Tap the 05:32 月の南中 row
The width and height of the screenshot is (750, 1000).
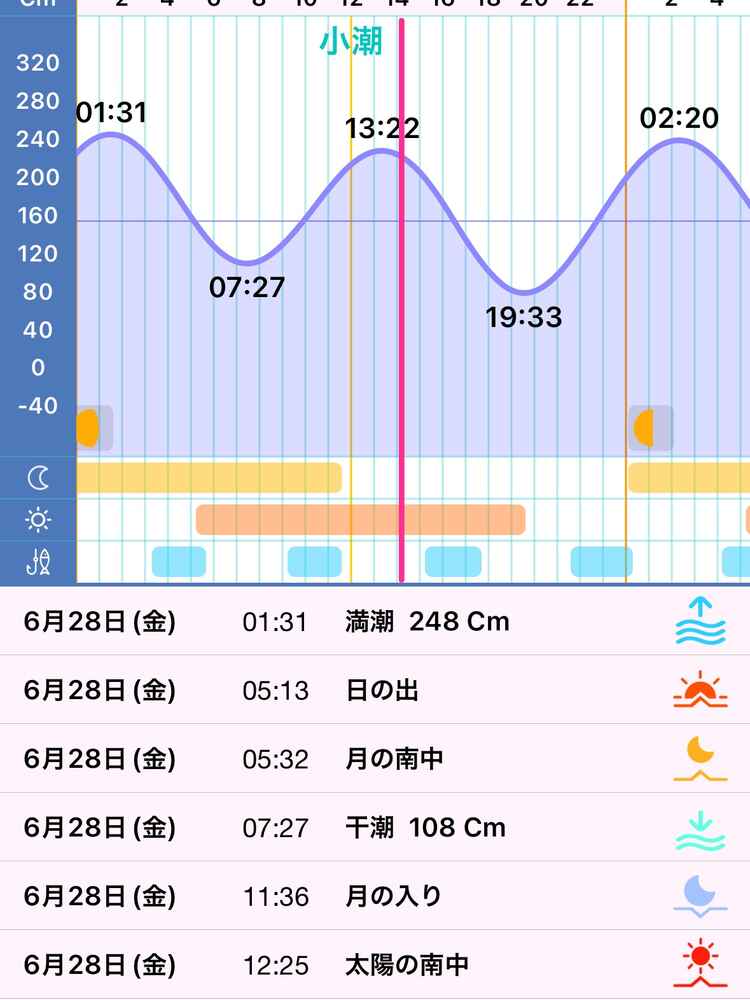(375, 759)
